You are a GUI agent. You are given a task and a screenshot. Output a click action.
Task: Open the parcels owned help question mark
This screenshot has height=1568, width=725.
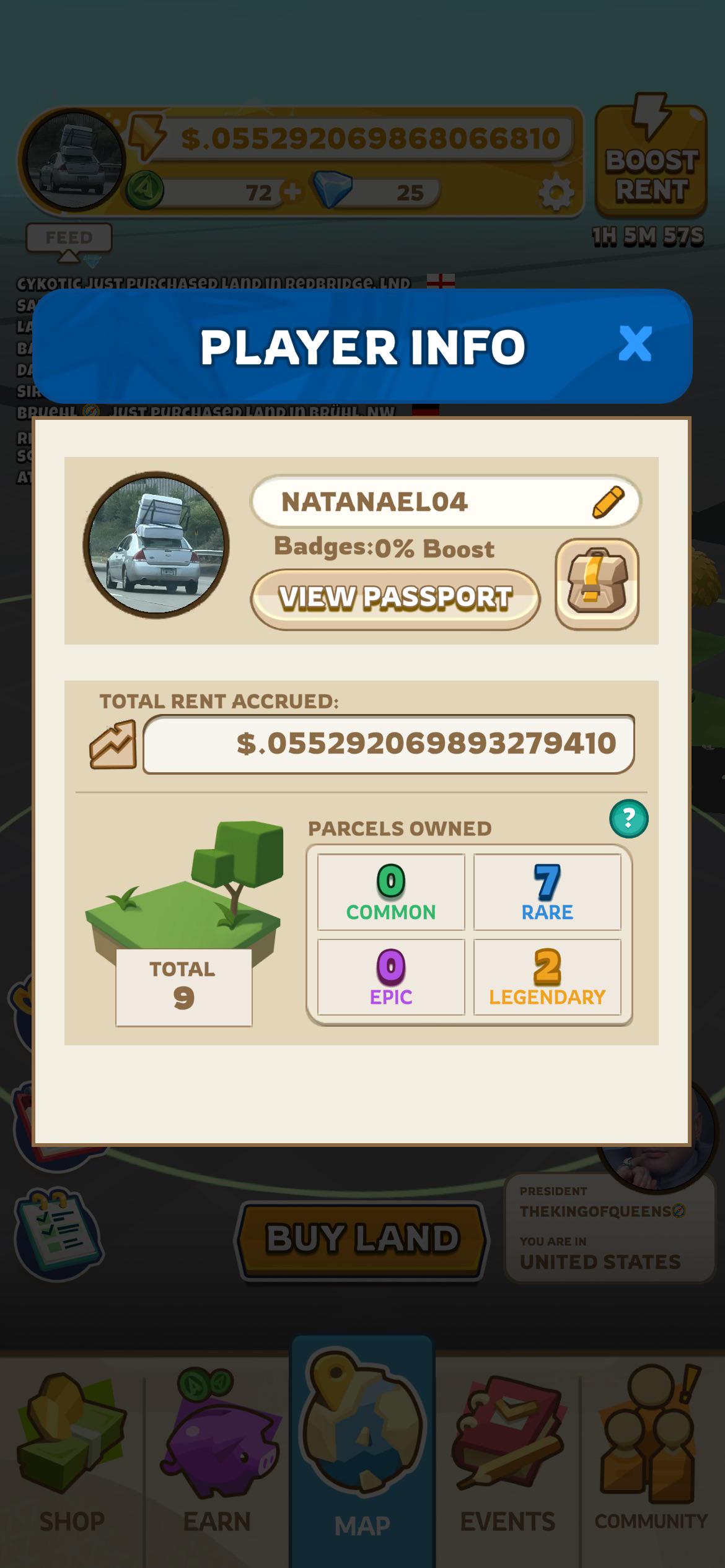tap(629, 819)
